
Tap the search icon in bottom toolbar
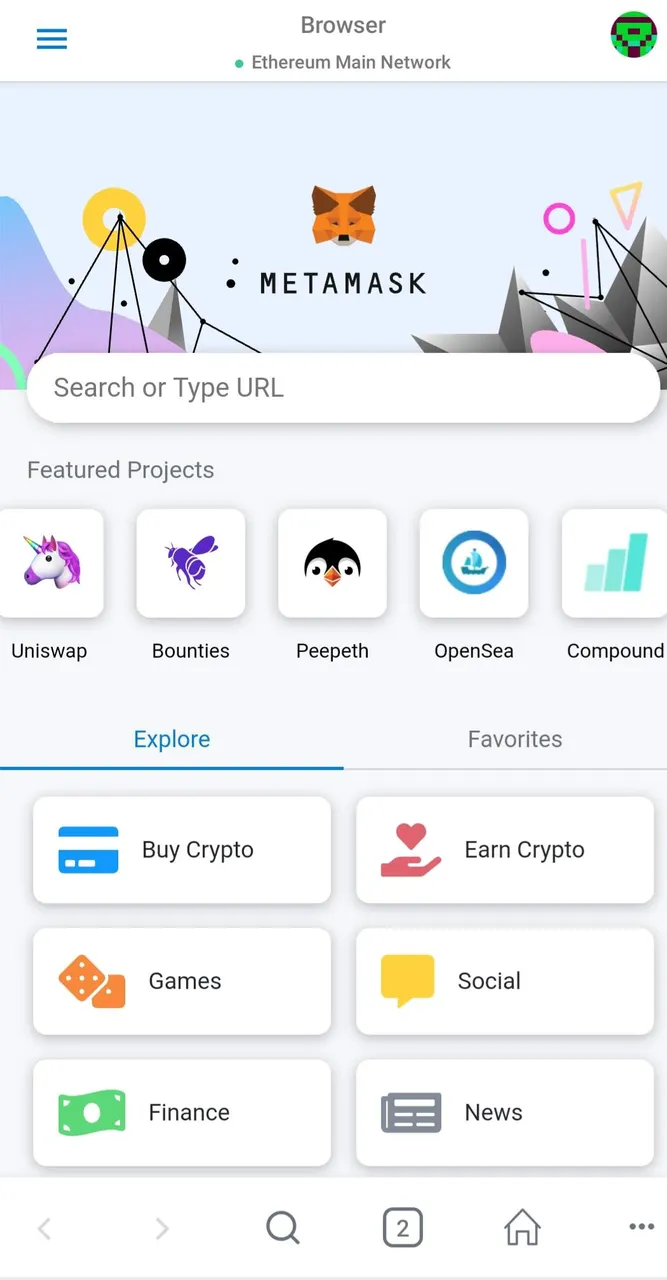[x=283, y=1227]
